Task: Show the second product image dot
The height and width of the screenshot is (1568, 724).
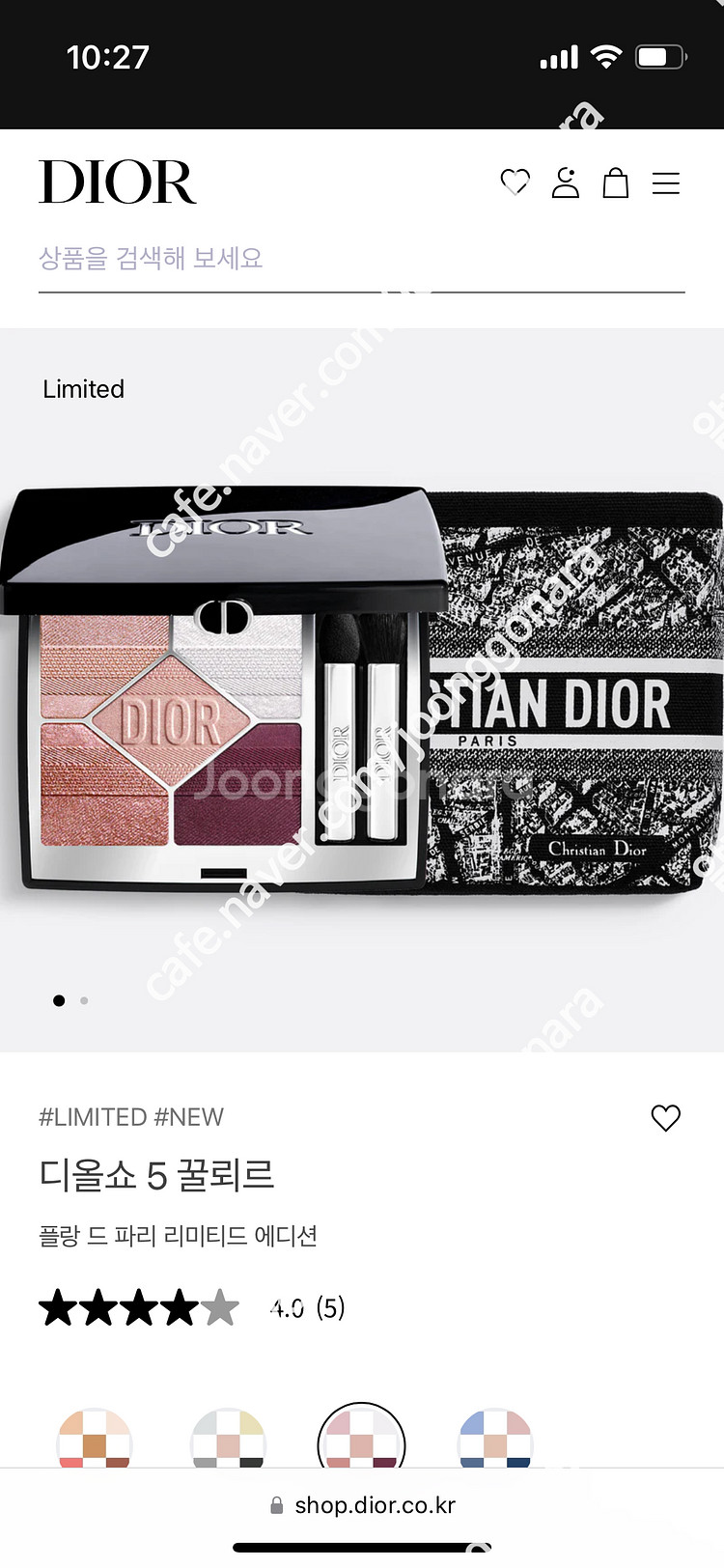Action: click(85, 1001)
